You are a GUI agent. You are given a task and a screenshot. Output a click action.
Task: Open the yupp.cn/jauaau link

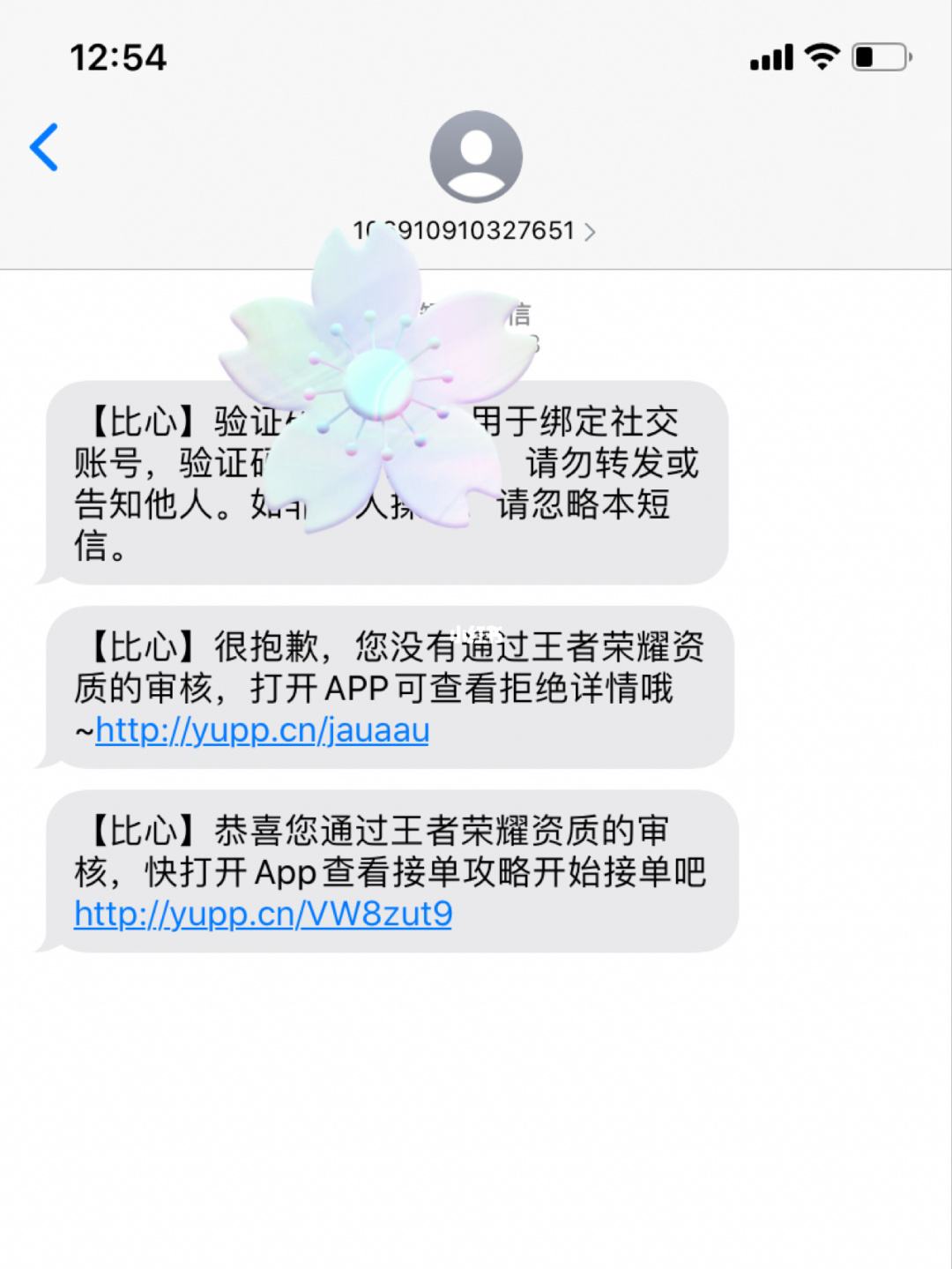point(262,730)
